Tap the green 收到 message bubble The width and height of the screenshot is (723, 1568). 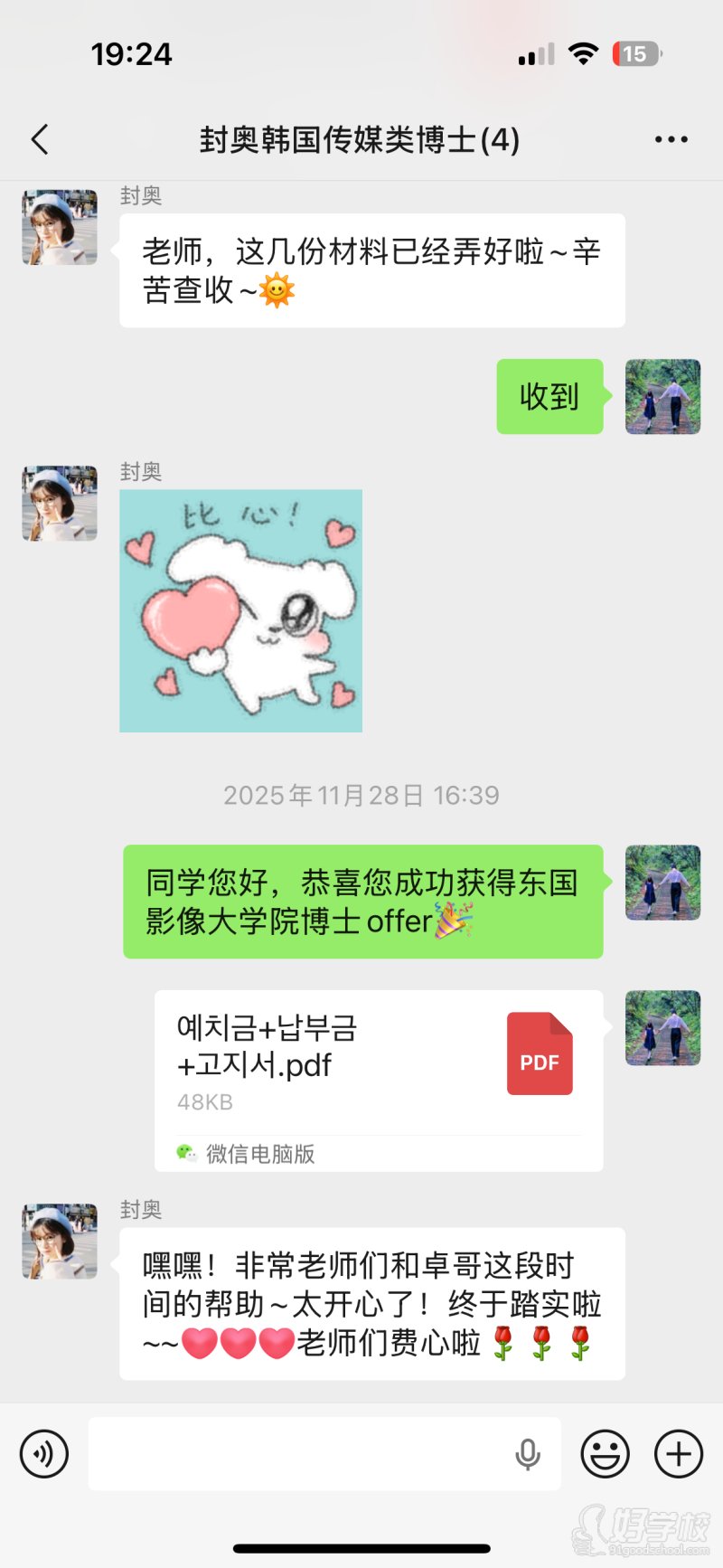point(549,397)
